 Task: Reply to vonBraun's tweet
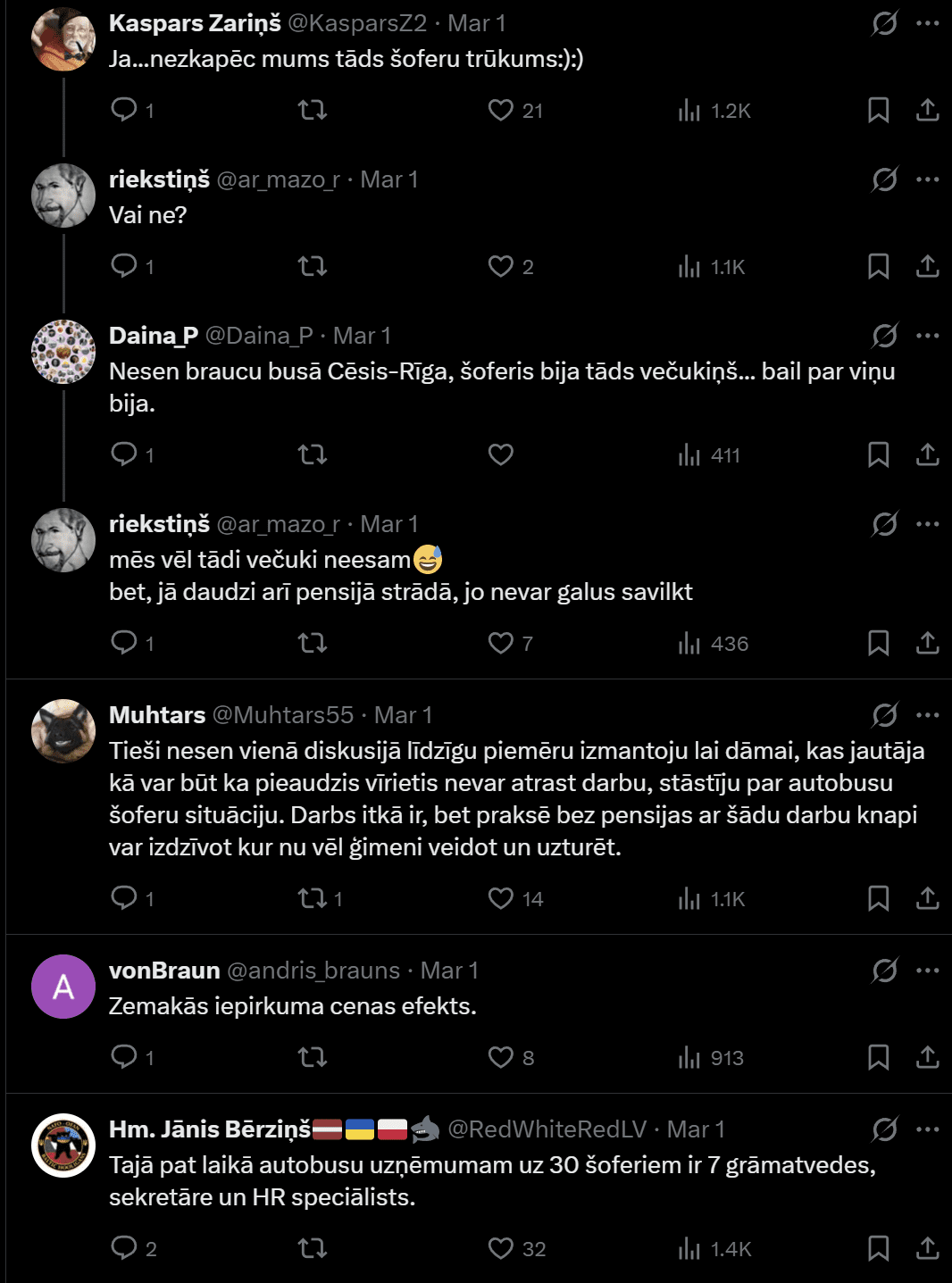(x=124, y=1057)
